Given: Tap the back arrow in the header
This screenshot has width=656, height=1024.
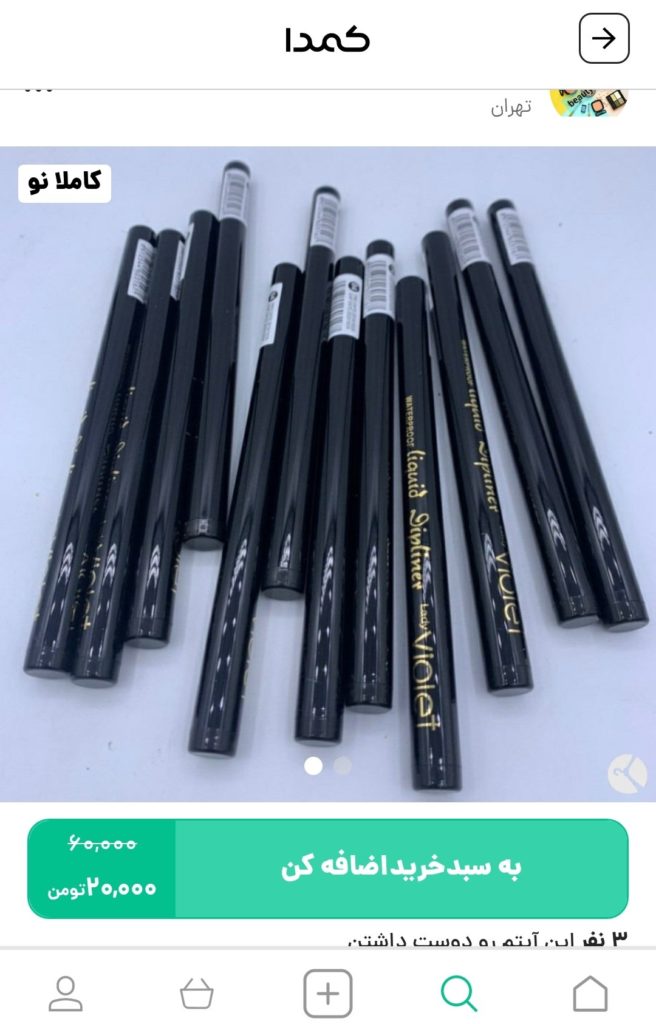Looking at the screenshot, I should pyautogui.click(x=604, y=39).
